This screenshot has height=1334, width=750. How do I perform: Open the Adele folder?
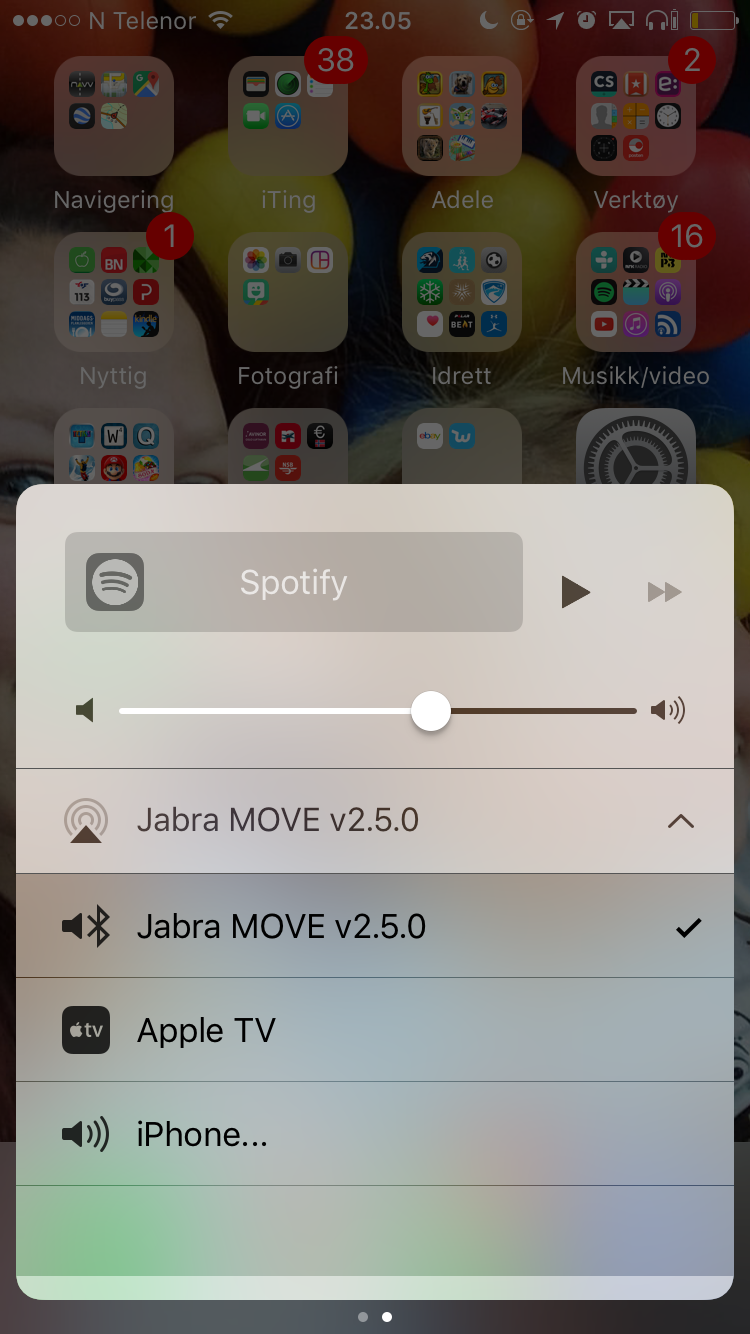pos(462,116)
